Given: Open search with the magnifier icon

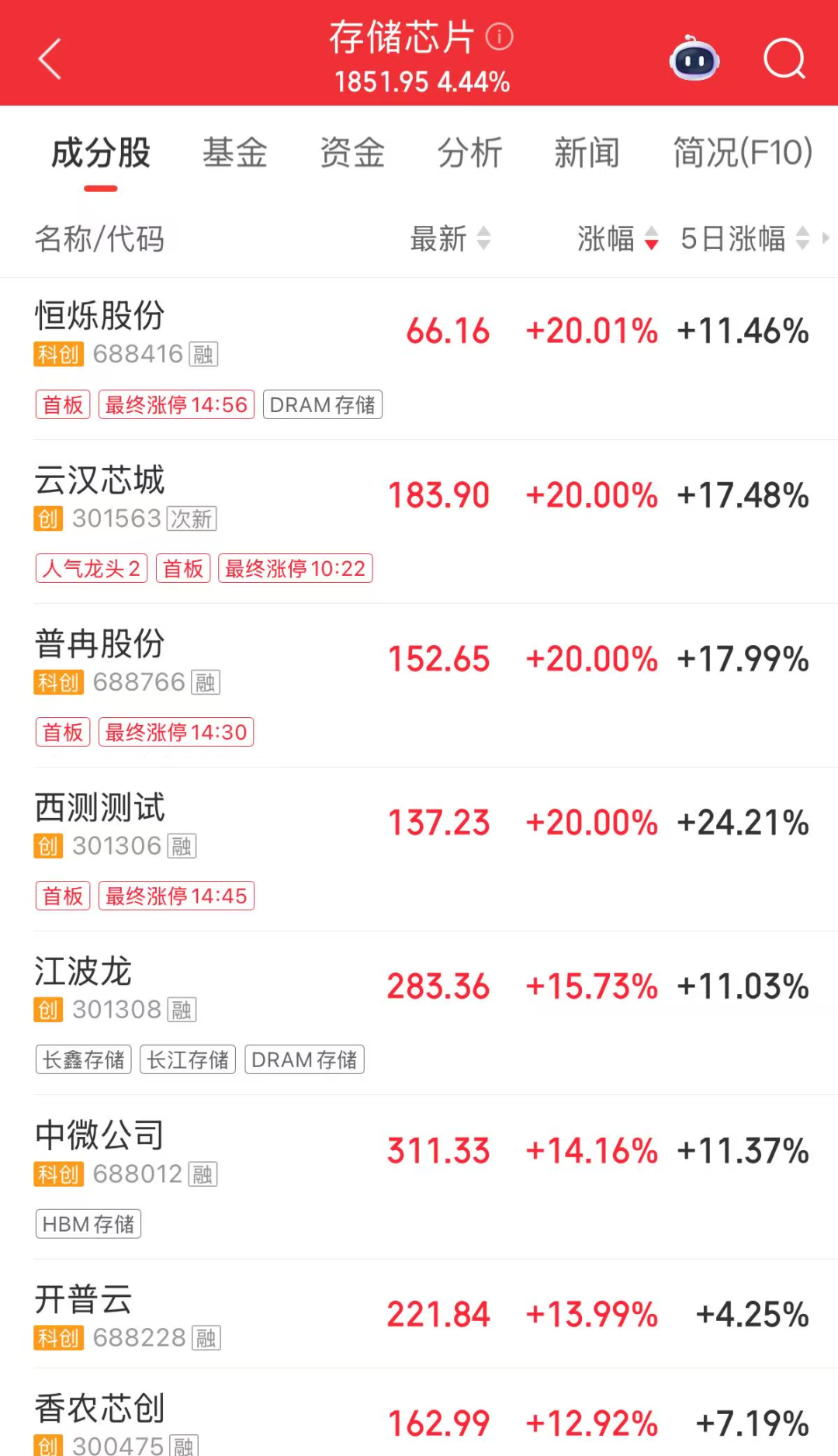Looking at the screenshot, I should pyautogui.click(x=784, y=59).
